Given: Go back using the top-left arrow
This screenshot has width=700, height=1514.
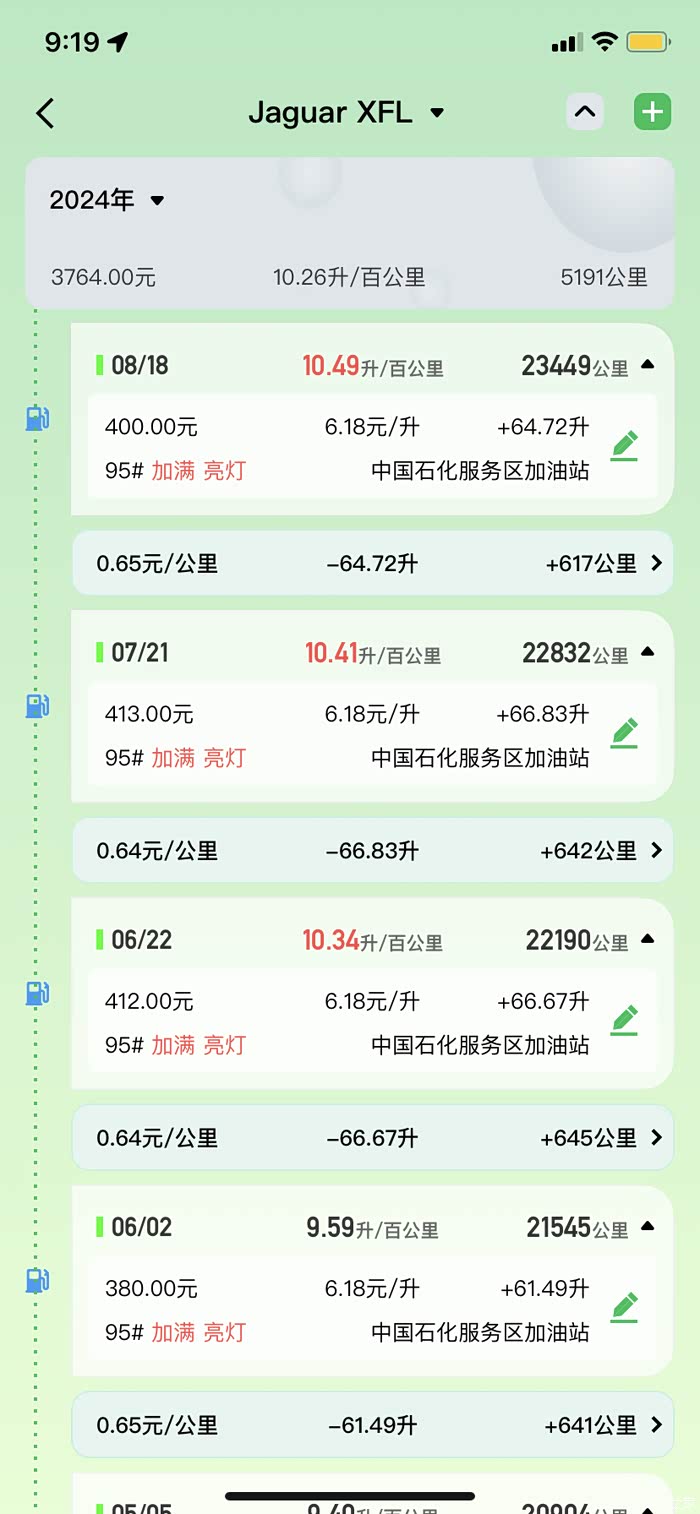Looking at the screenshot, I should click(x=45, y=113).
